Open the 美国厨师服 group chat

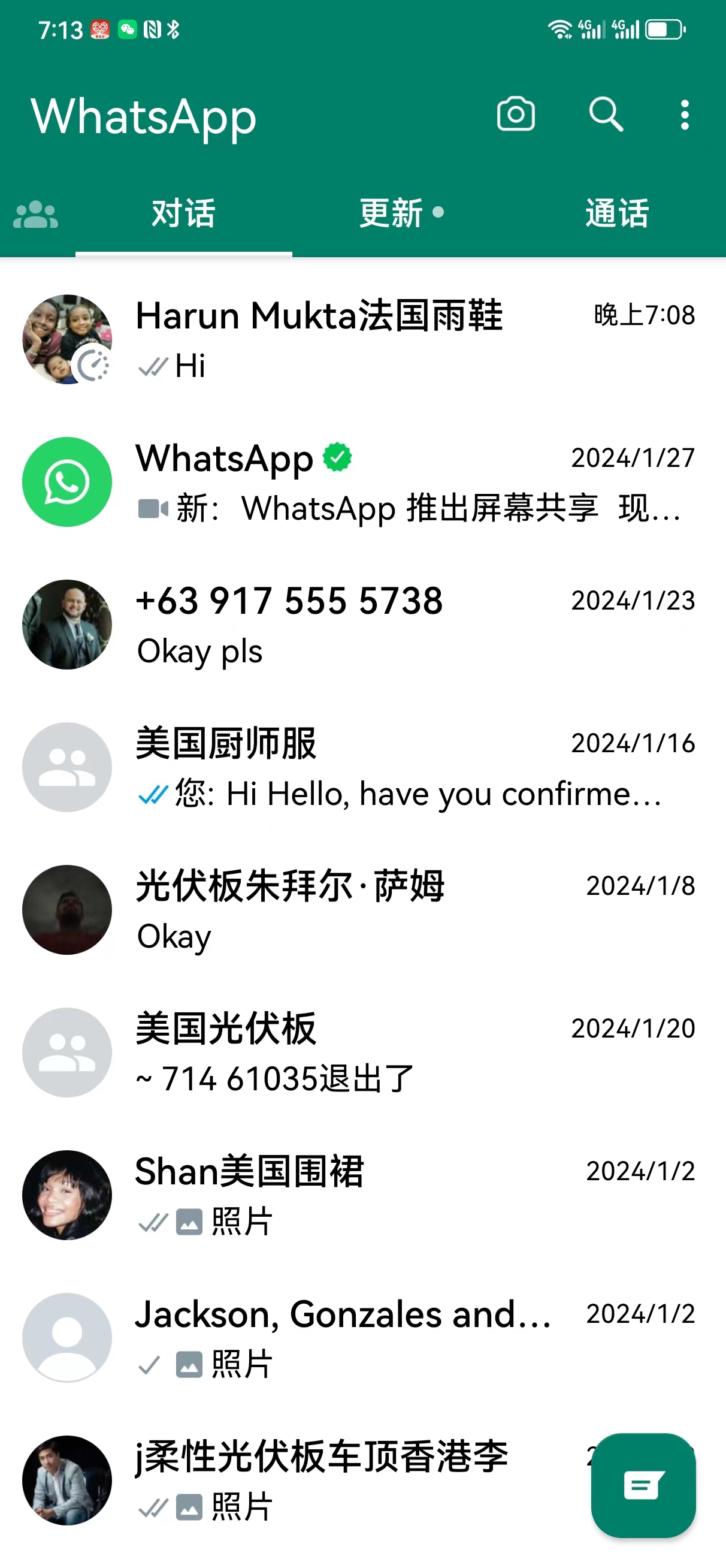pos(365,767)
